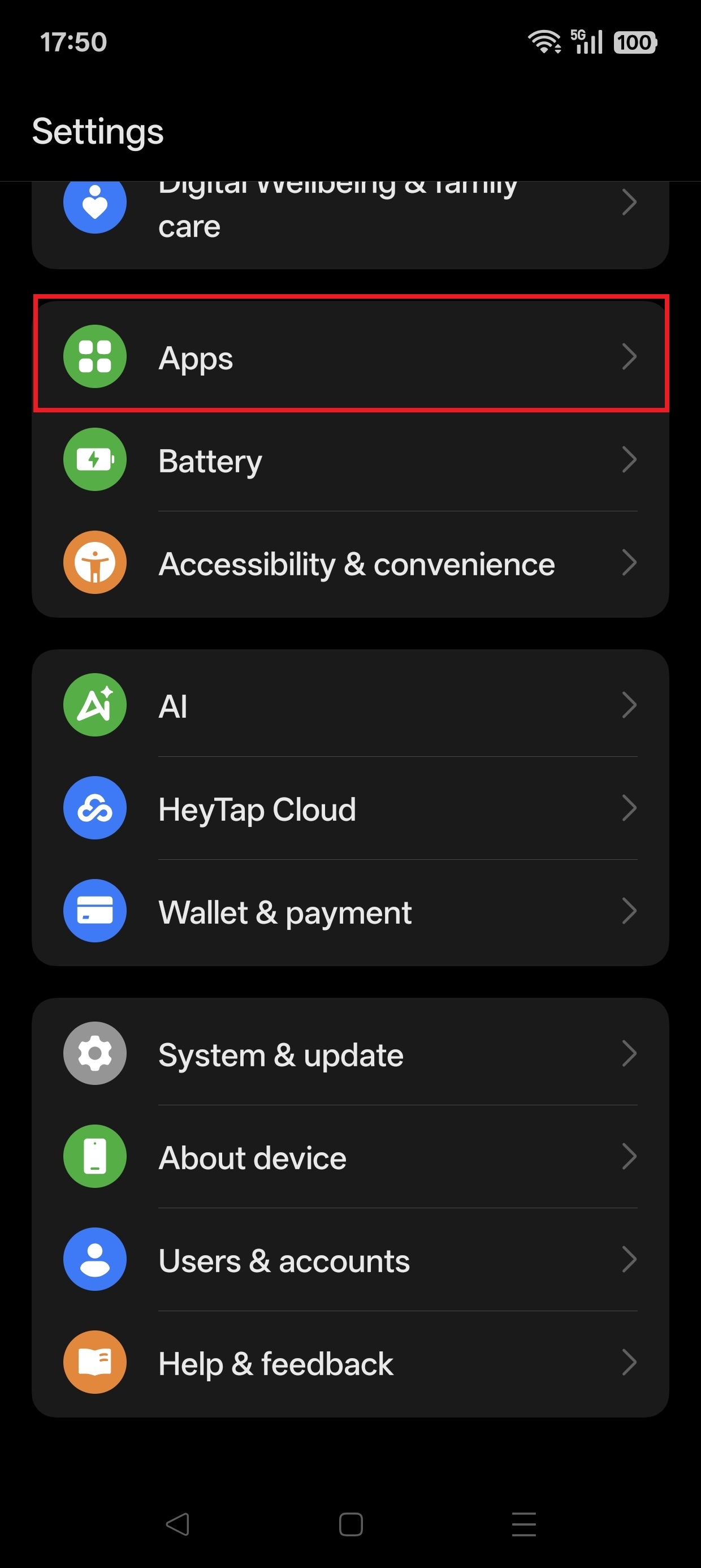
Task: View About device
Action: coord(350,1157)
